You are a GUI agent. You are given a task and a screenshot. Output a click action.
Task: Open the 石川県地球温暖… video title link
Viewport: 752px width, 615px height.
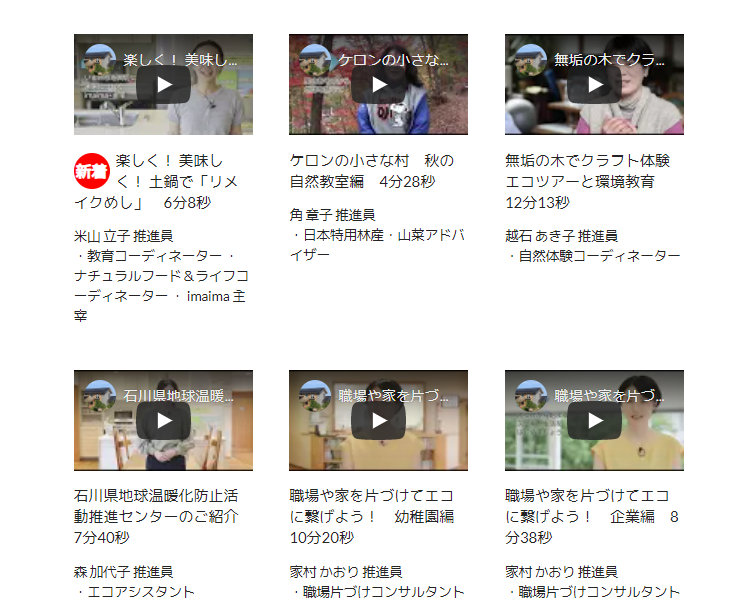(178, 396)
